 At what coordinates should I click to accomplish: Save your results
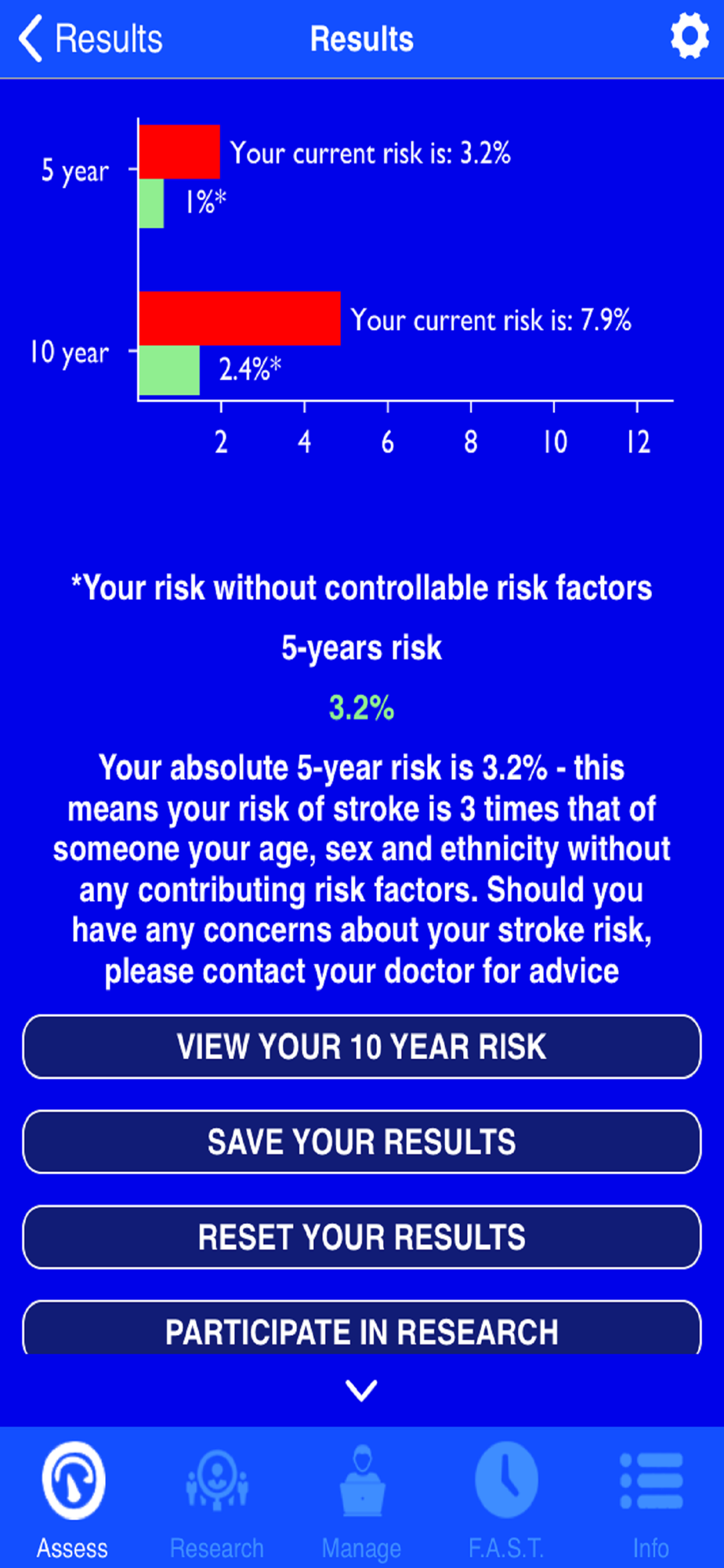tap(362, 1142)
